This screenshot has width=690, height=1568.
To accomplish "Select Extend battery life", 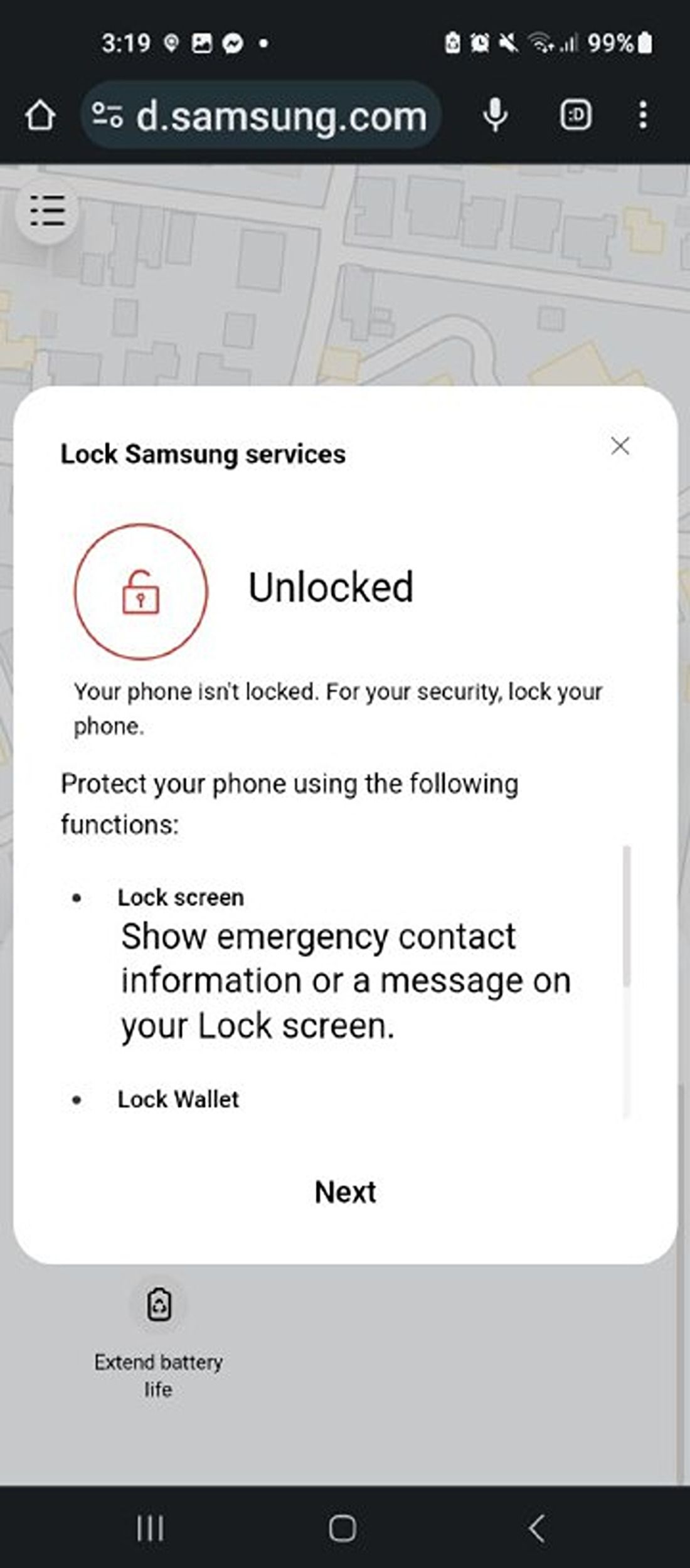I will coord(159,1336).
